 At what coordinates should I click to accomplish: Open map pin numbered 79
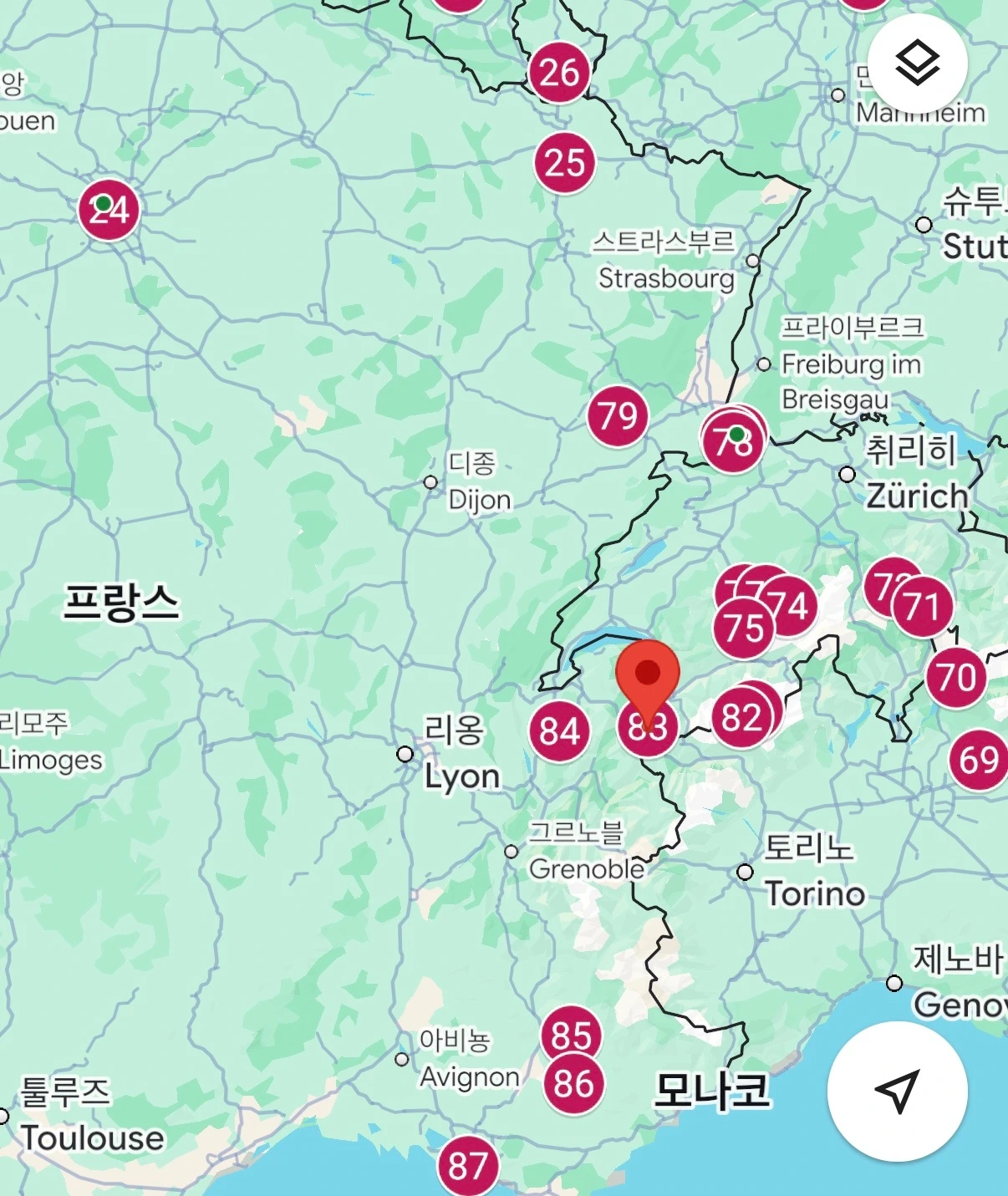618,415
